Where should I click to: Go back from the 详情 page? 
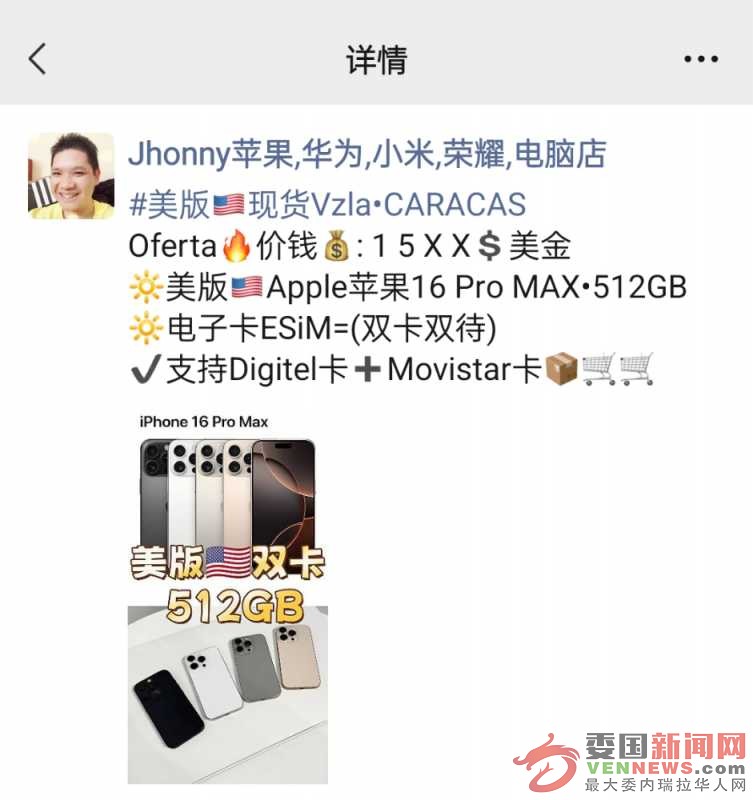pos(37,59)
